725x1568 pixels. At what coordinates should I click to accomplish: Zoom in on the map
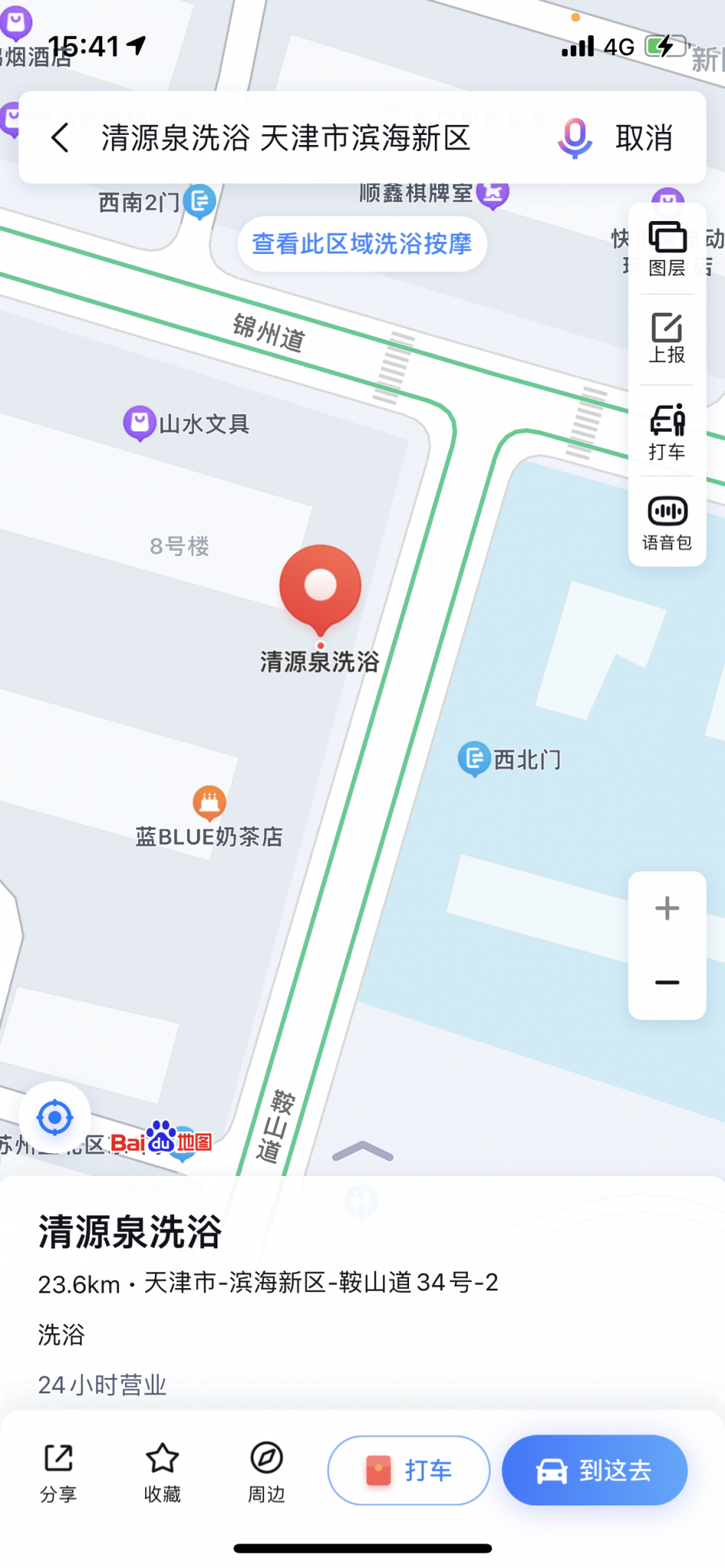tap(667, 908)
